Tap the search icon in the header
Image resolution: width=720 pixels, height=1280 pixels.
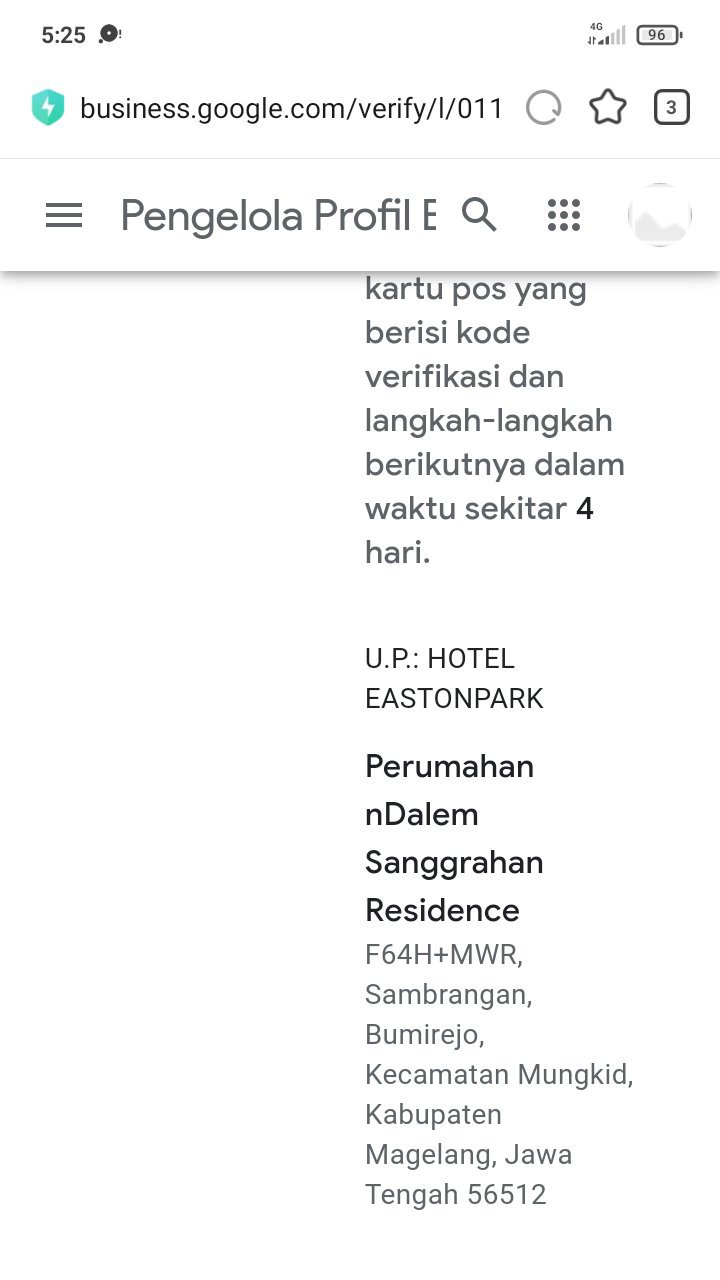479,215
